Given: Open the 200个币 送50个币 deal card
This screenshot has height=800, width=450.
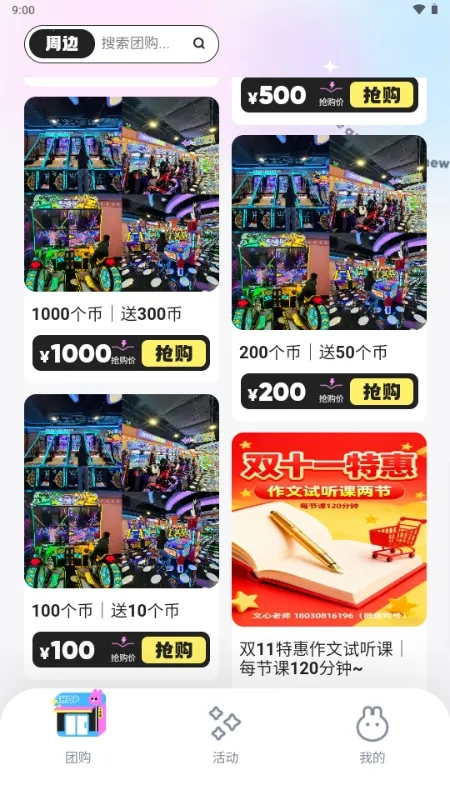Looking at the screenshot, I should [329, 278].
